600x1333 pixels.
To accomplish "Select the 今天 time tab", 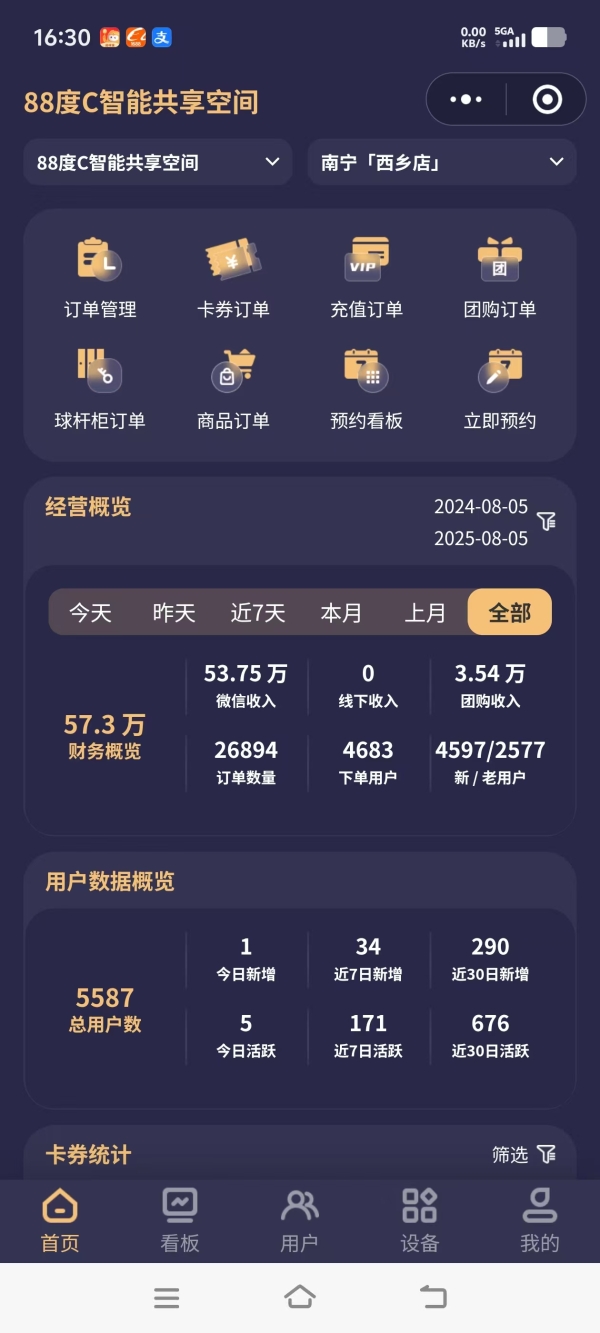I will 90,612.
